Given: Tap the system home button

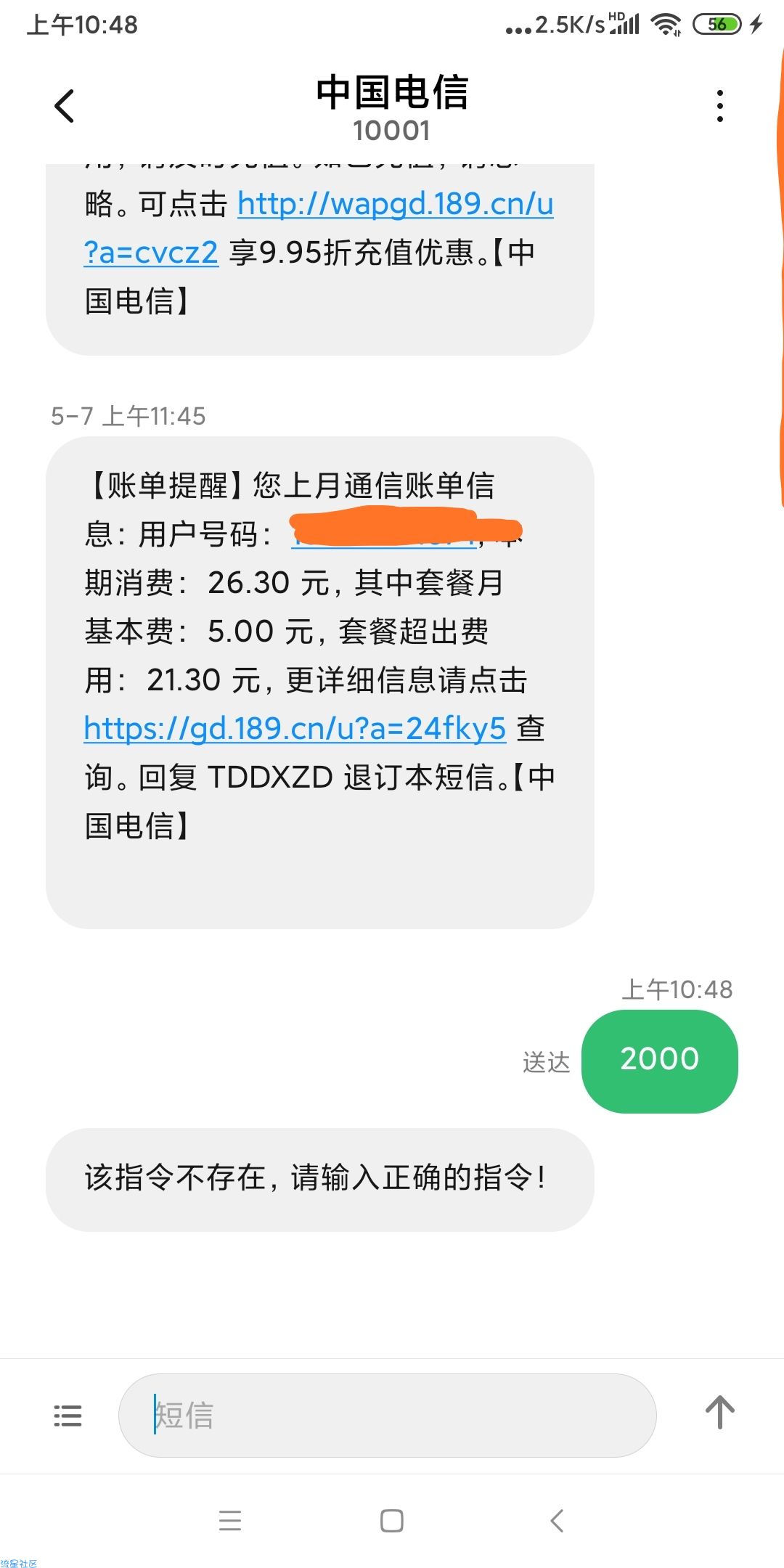Looking at the screenshot, I should click(x=392, y=1520).
